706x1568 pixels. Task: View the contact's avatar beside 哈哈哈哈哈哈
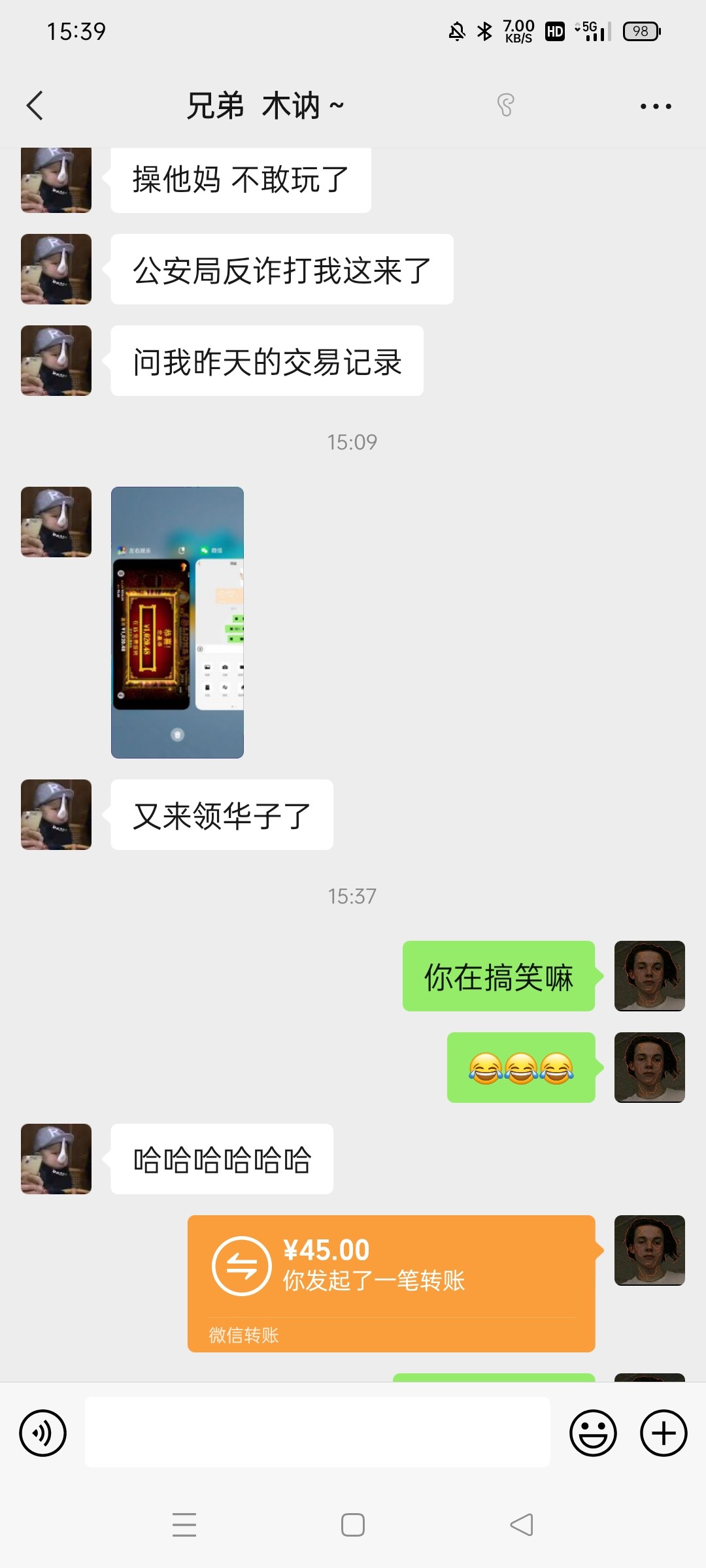pyautogui.click(x=56, y=1159)
